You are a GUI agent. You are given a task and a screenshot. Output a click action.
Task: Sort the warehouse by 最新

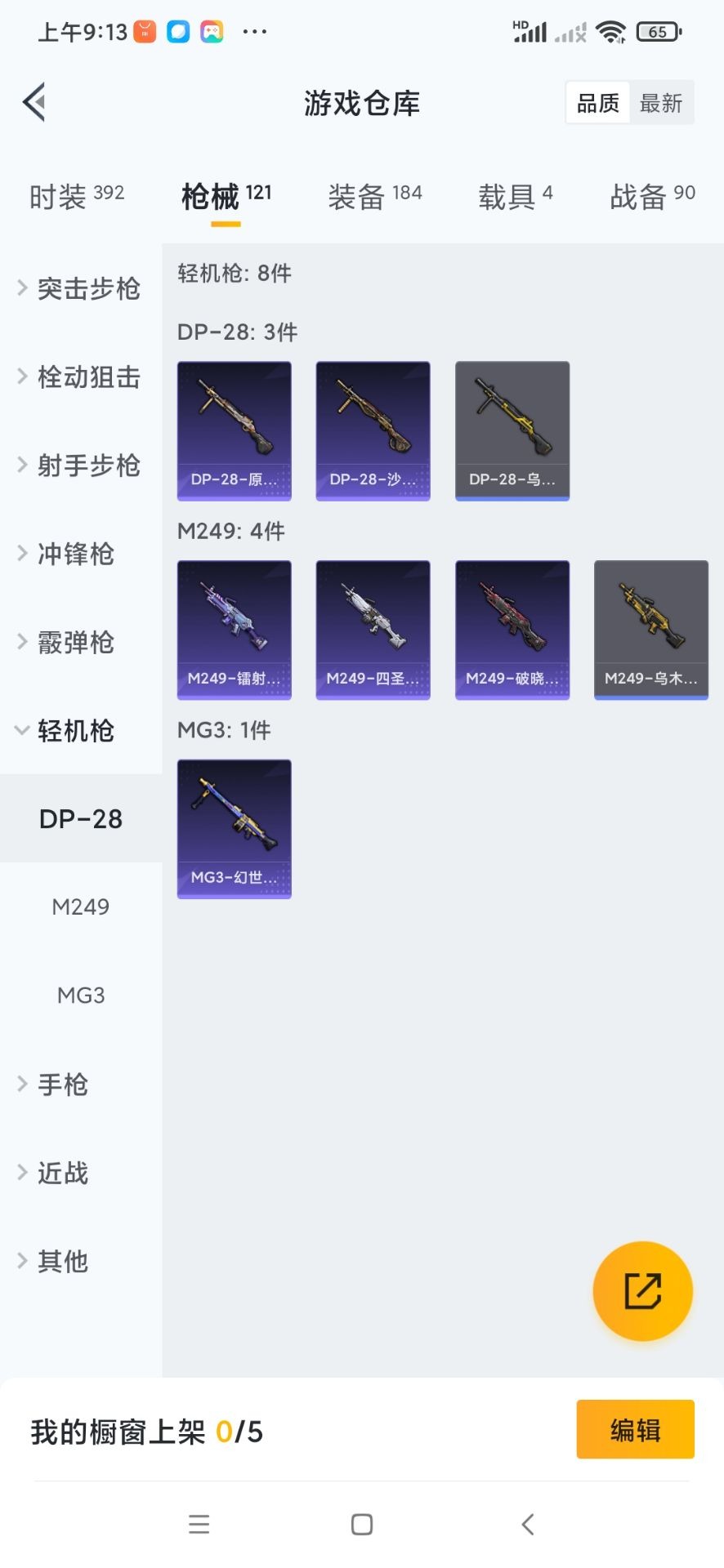[x=661, y=103]
